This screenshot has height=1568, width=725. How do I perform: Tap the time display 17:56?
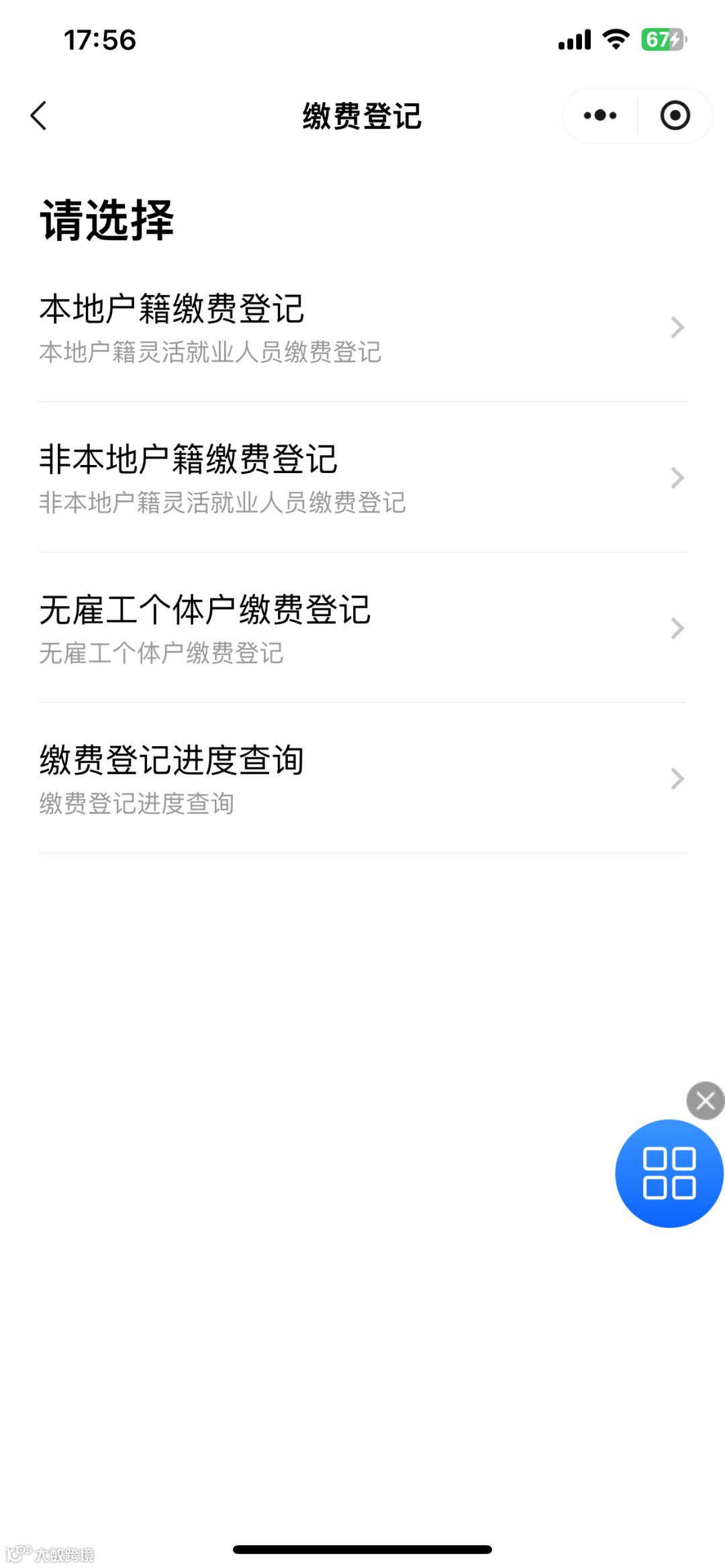coord(101,40)
